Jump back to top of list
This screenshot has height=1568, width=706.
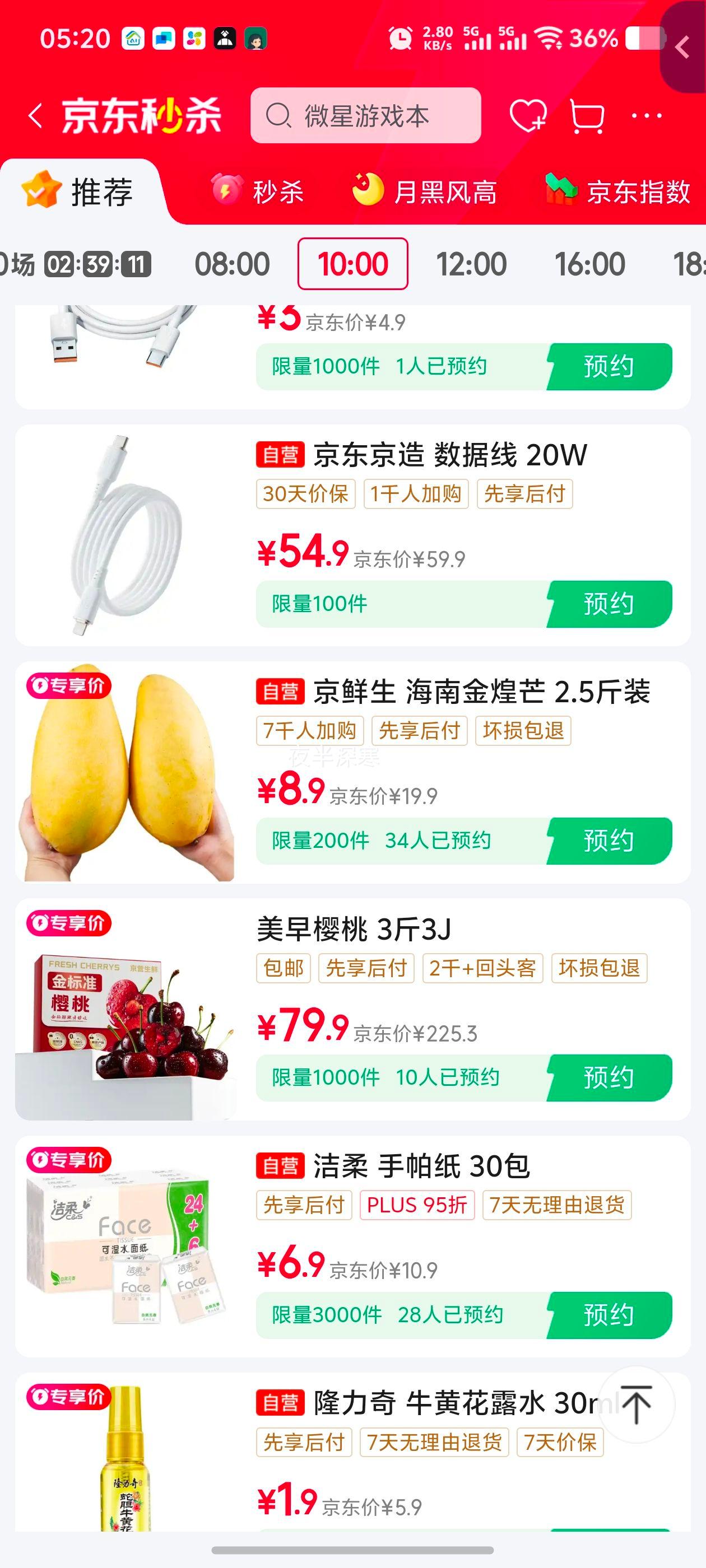(x=637, y=1405)
